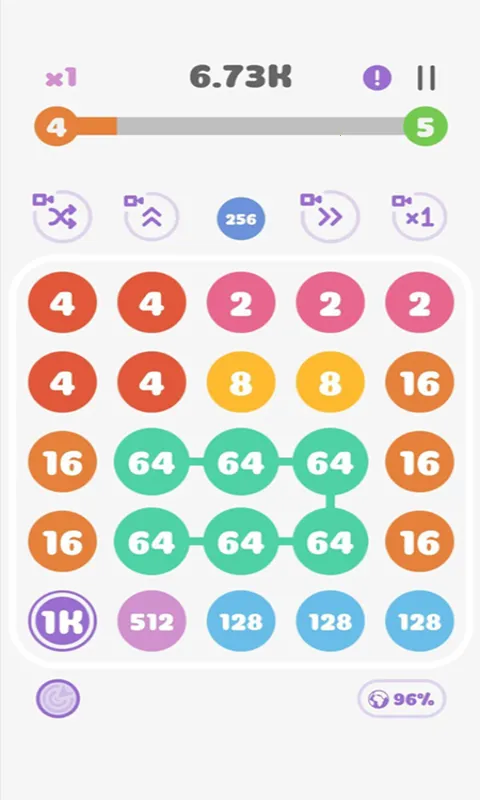Pause the game
Image resolution: width=480 pixels, height=800 pixels.
(x=426, y=78)
